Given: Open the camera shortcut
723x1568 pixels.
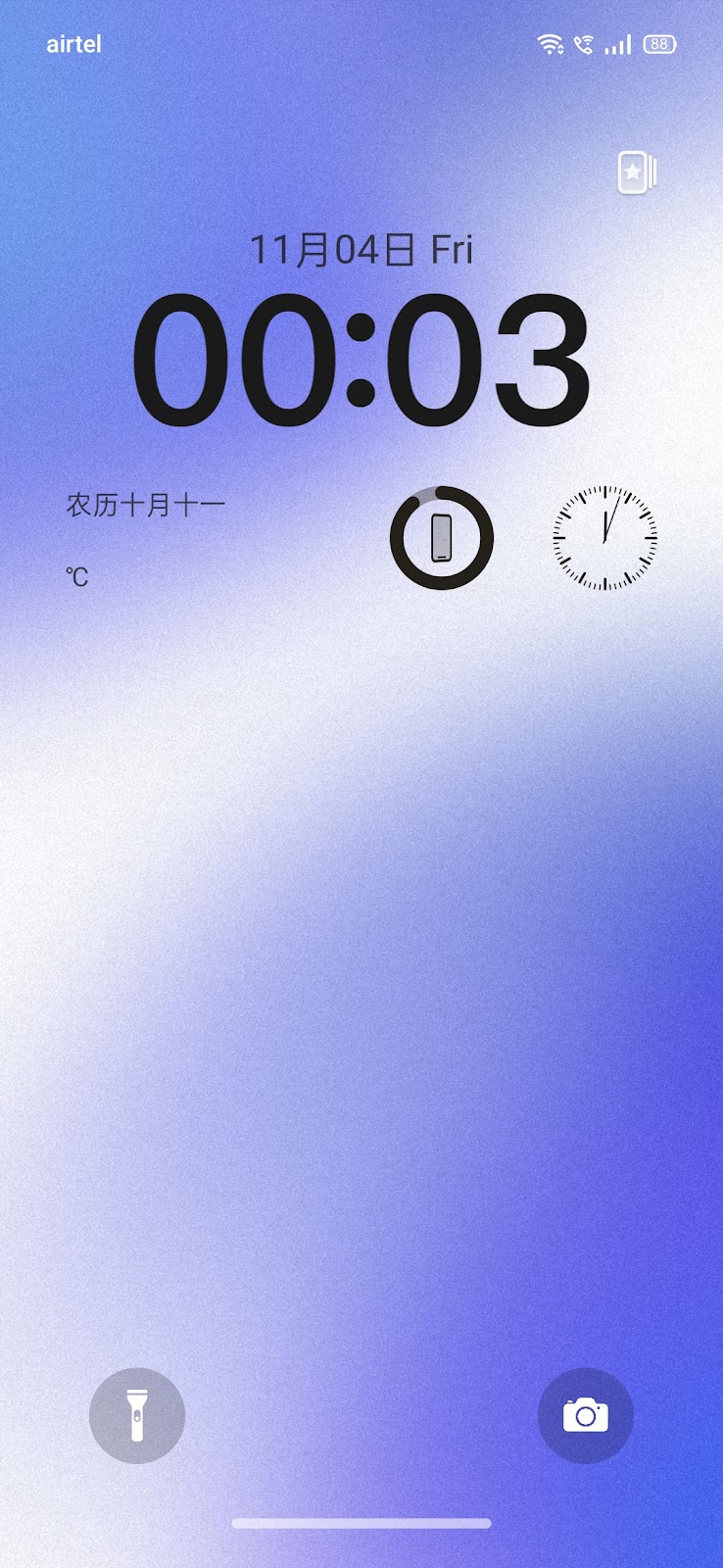Looking at the screenshot, I should [x=586, y=1415].
